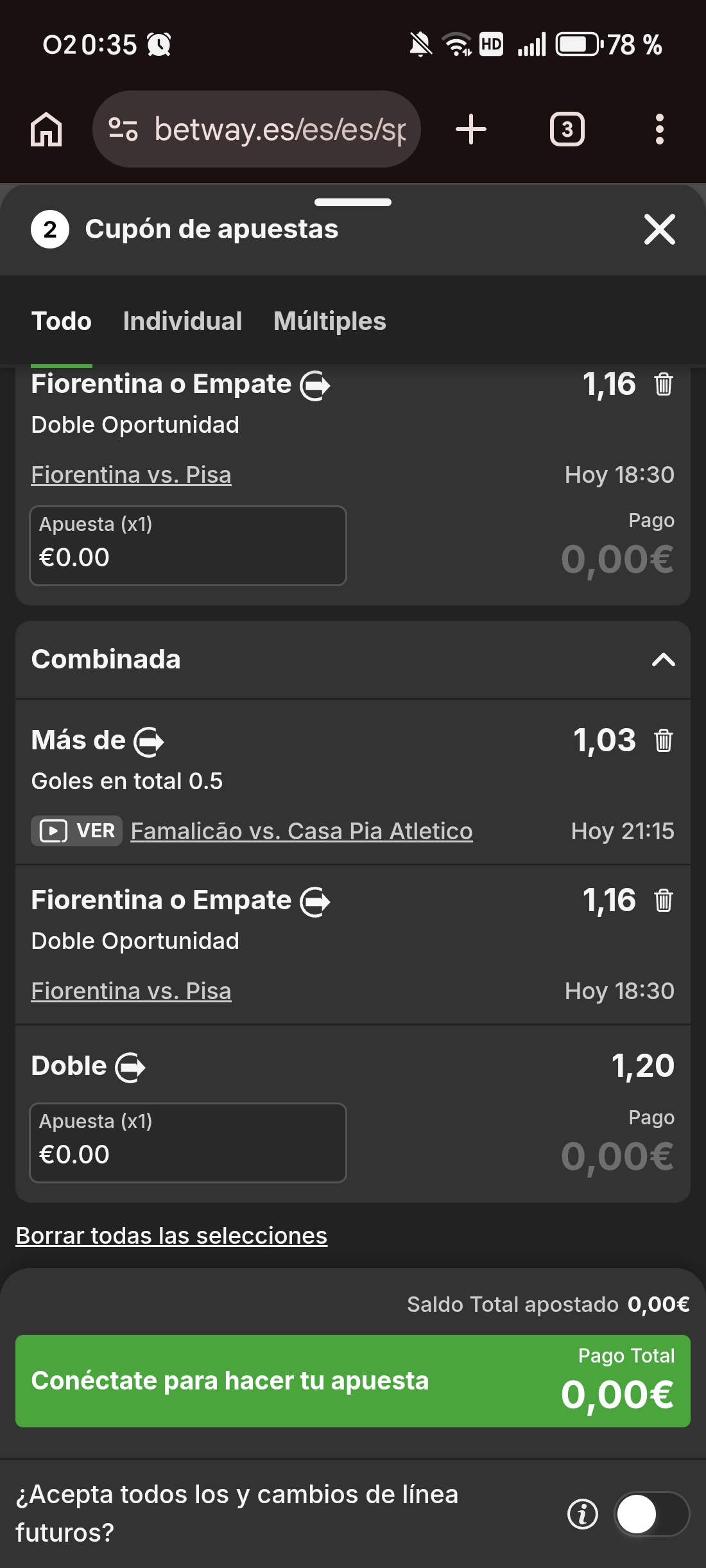Delete the Más de 1,03 selection
The width and height of the screenshot is (706, 1568).
(663, 740)
